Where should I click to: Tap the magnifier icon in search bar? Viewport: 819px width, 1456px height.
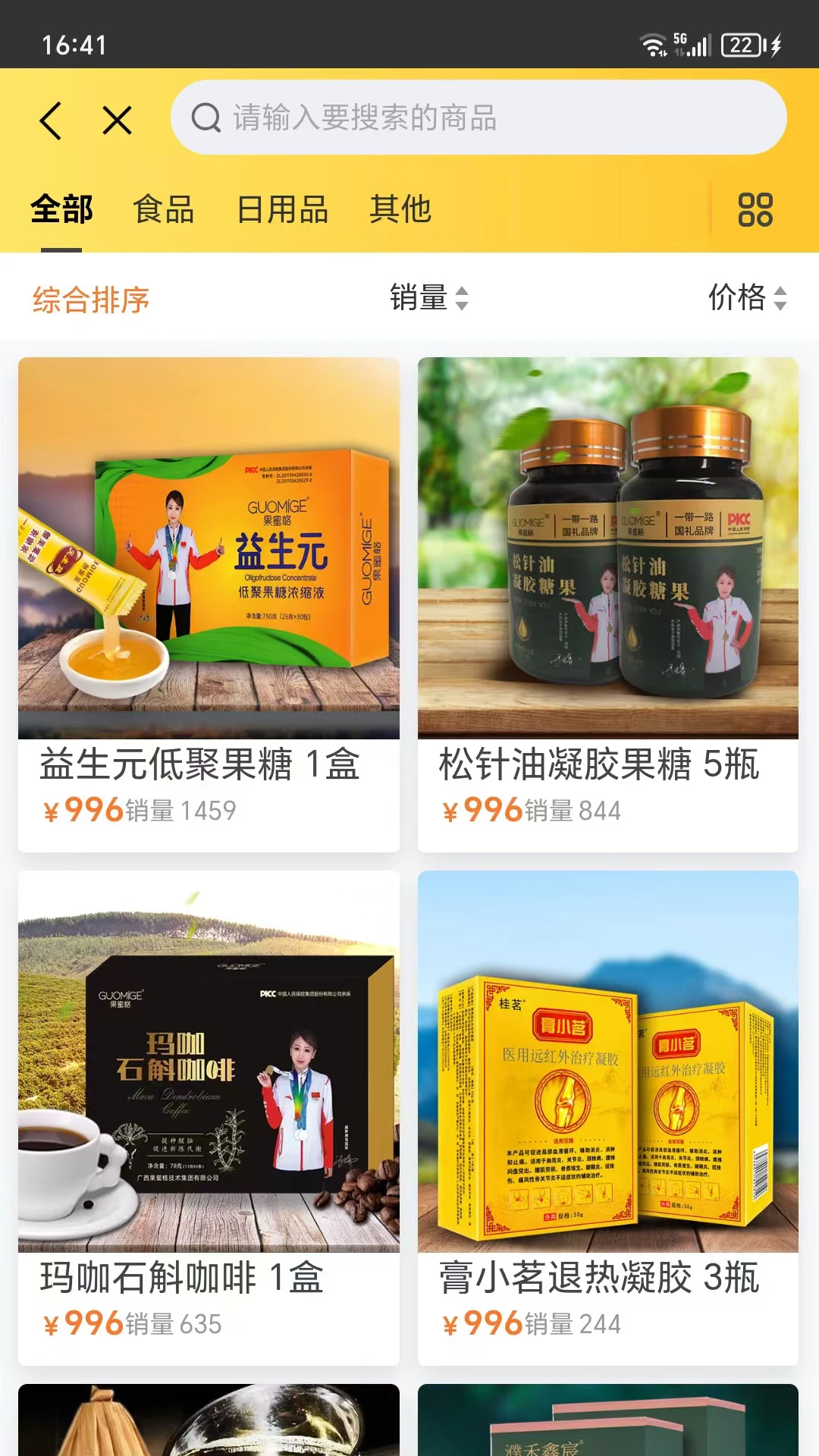(205, 118)
